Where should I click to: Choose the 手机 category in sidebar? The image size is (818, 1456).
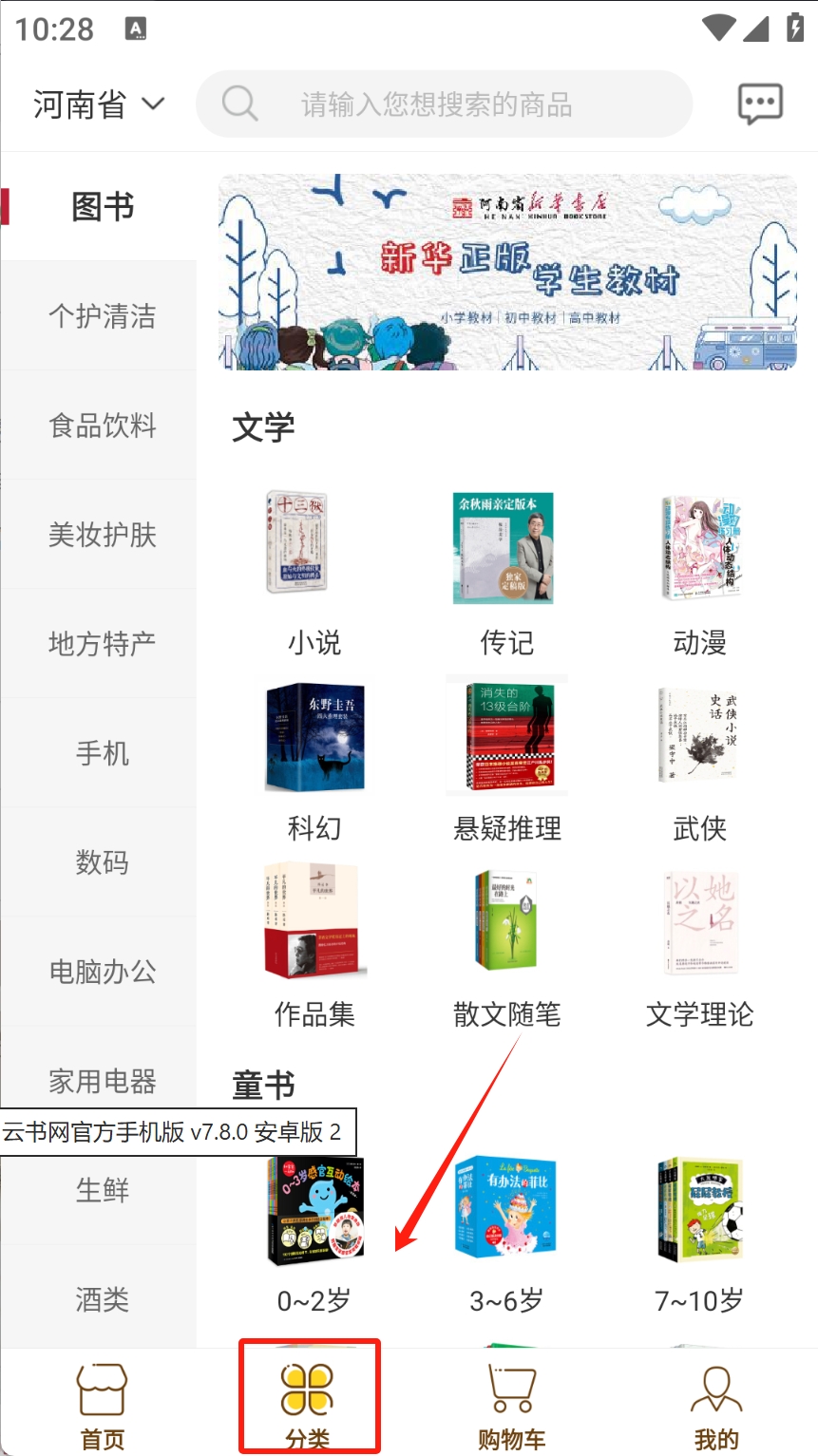102,753
